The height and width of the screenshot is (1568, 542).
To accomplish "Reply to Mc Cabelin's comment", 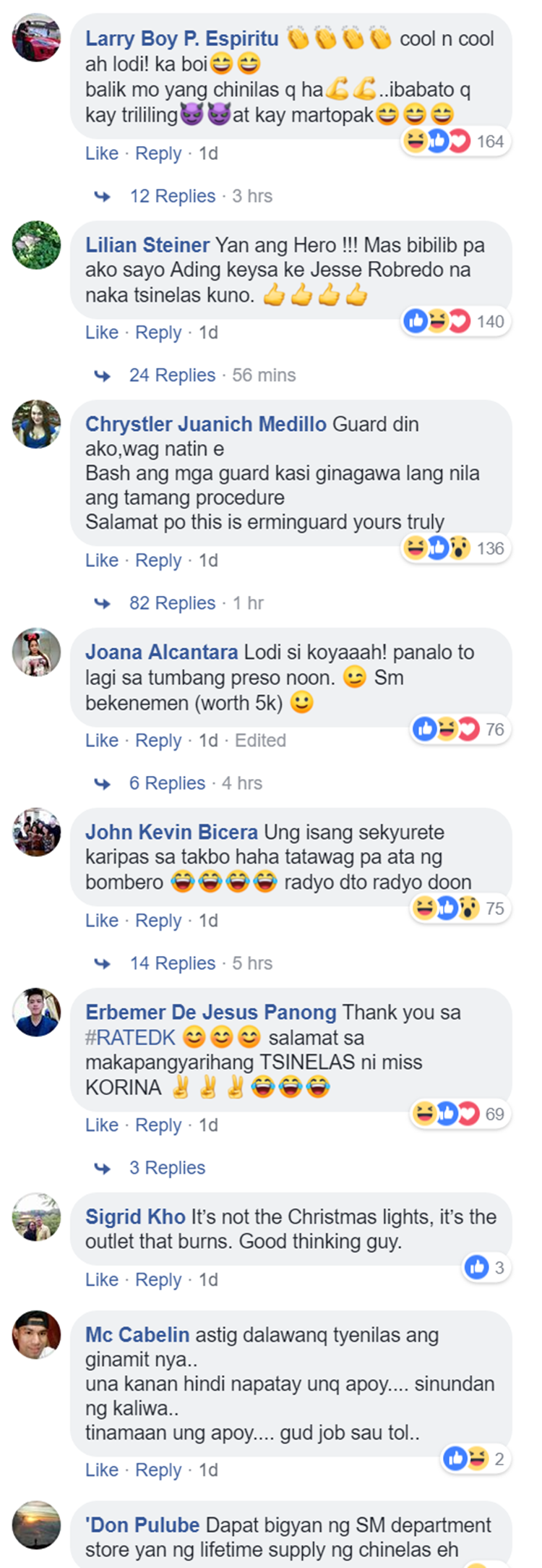I will click(158, 1470).
